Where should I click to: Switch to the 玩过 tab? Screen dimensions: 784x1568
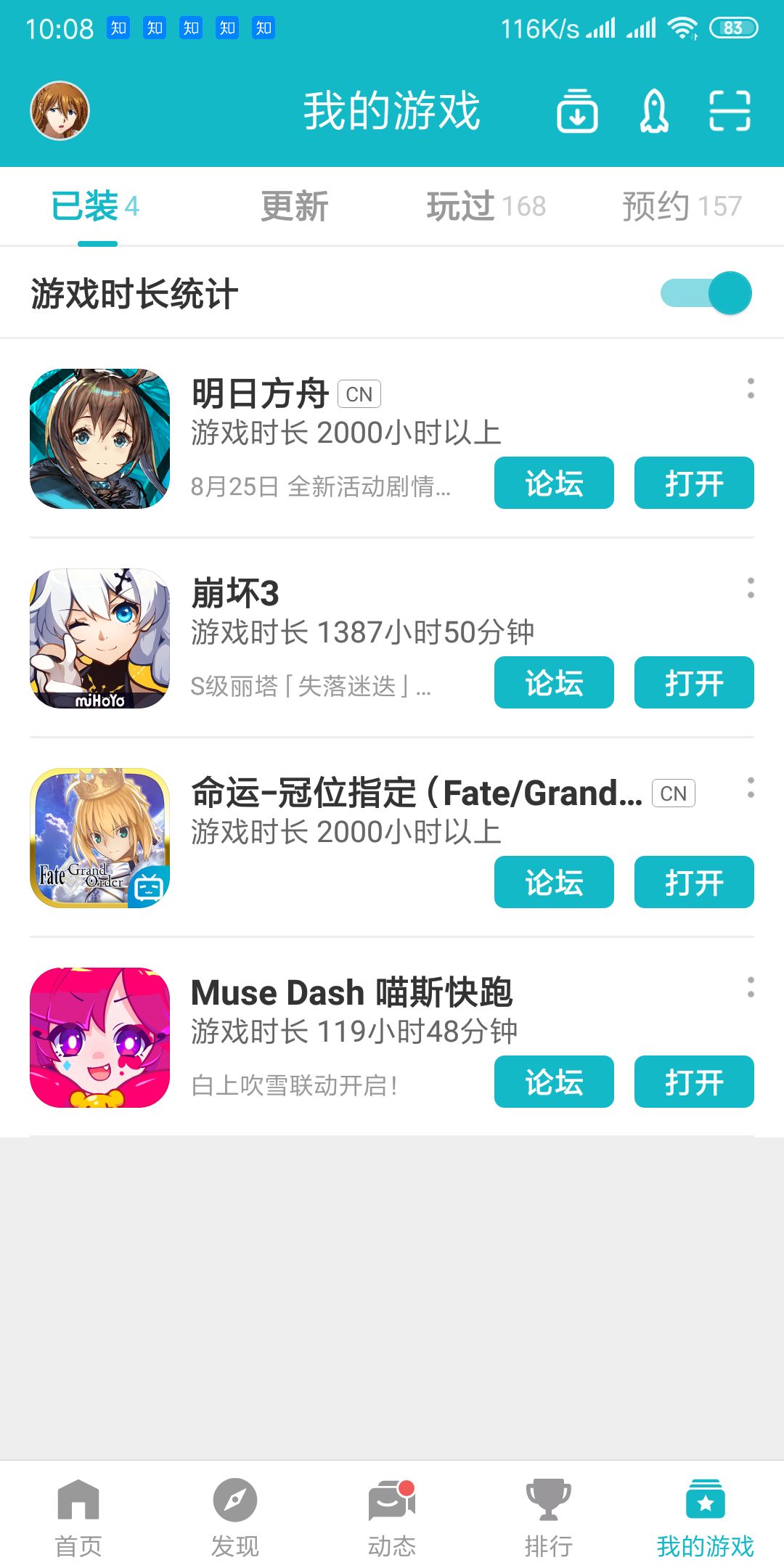coord(486,206)
